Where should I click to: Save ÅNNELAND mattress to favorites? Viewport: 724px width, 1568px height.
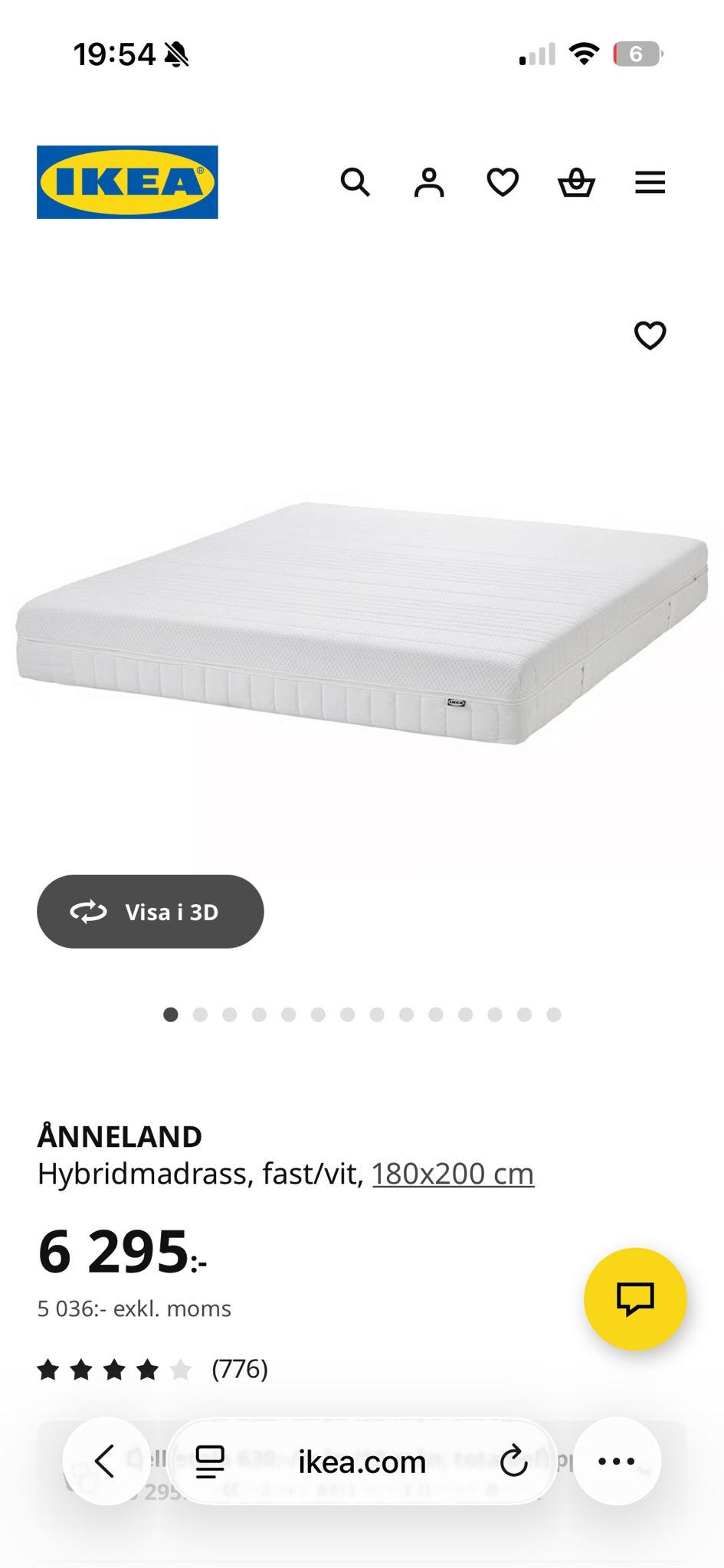pyautogui.click(x=650, y=335)
